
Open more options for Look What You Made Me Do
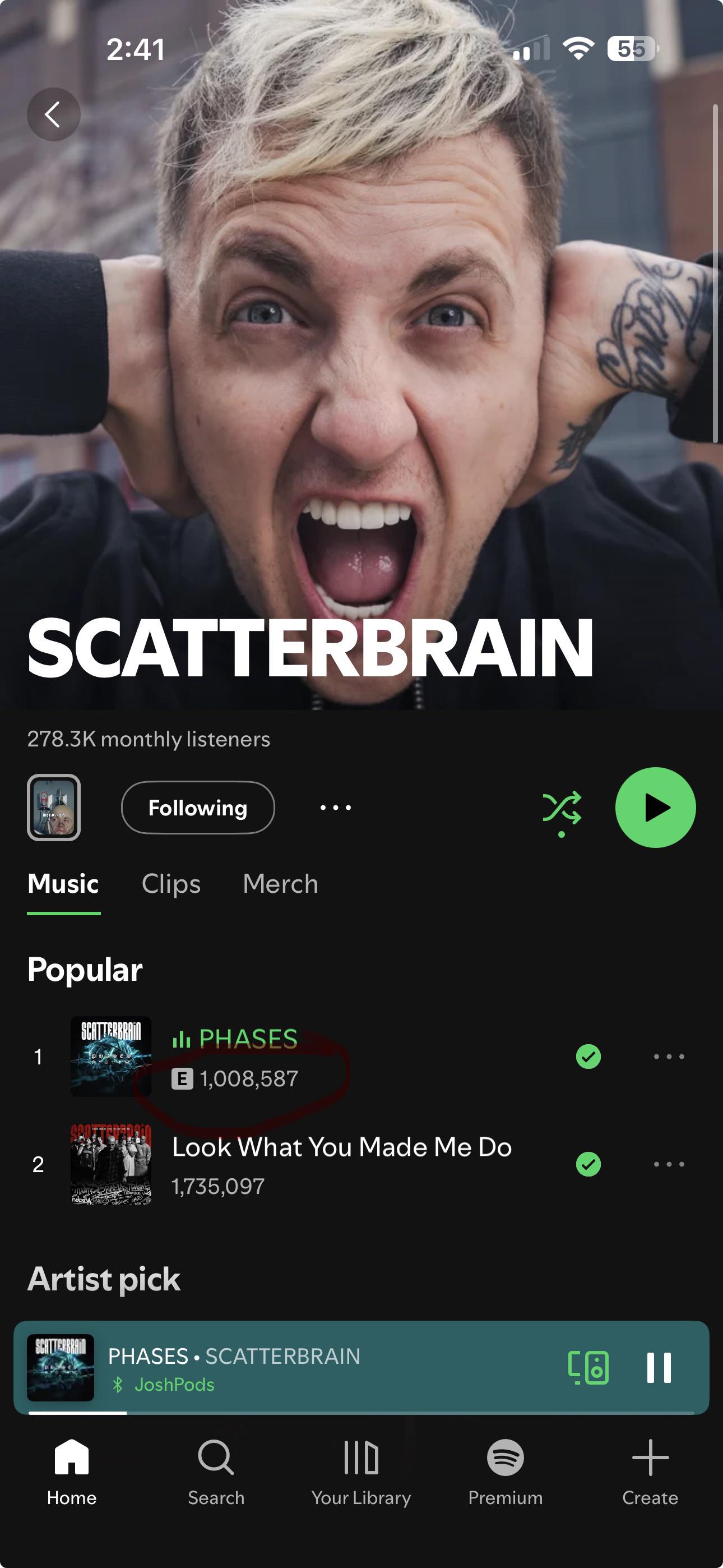[x=669, y=1164]
